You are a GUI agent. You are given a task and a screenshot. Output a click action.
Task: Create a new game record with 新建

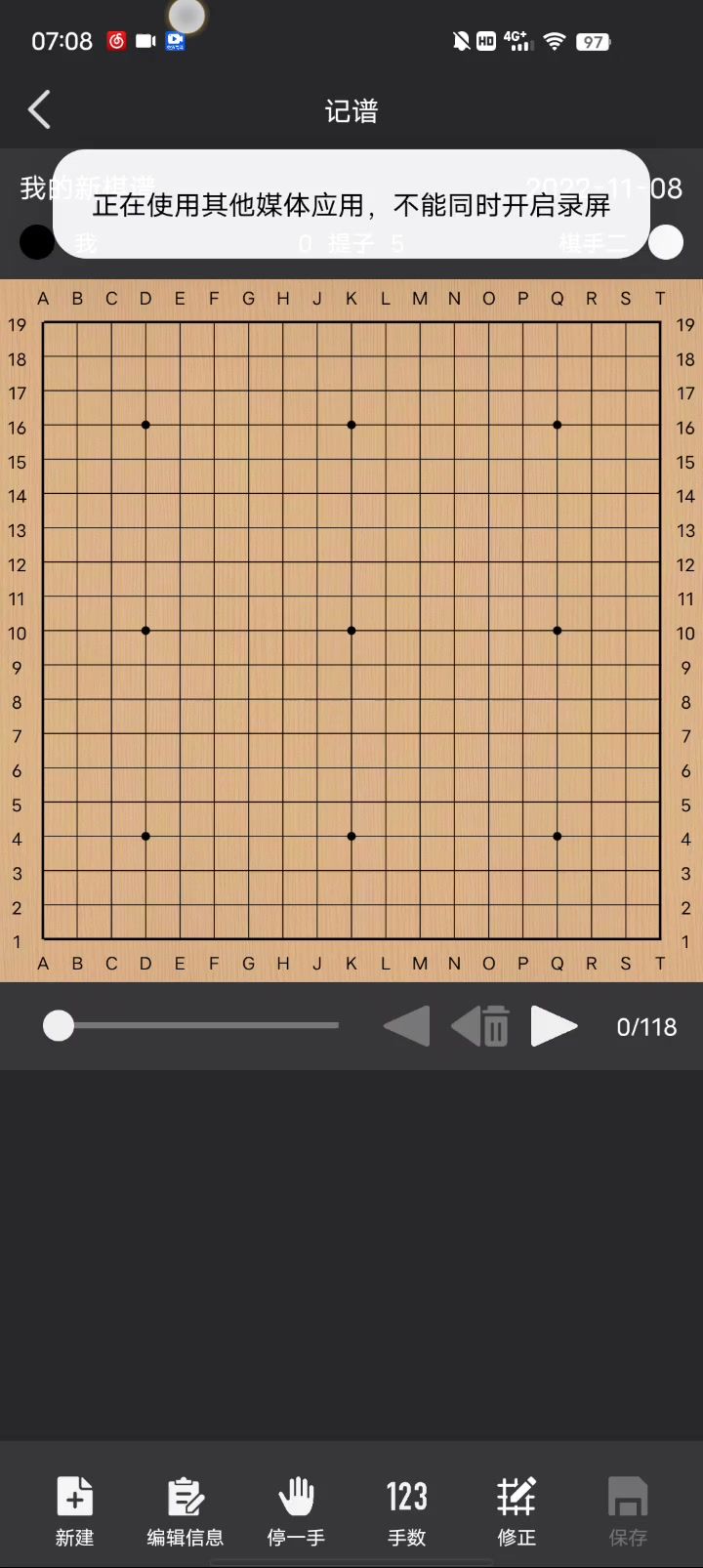pyautogui.click(x=74, y=1508)
